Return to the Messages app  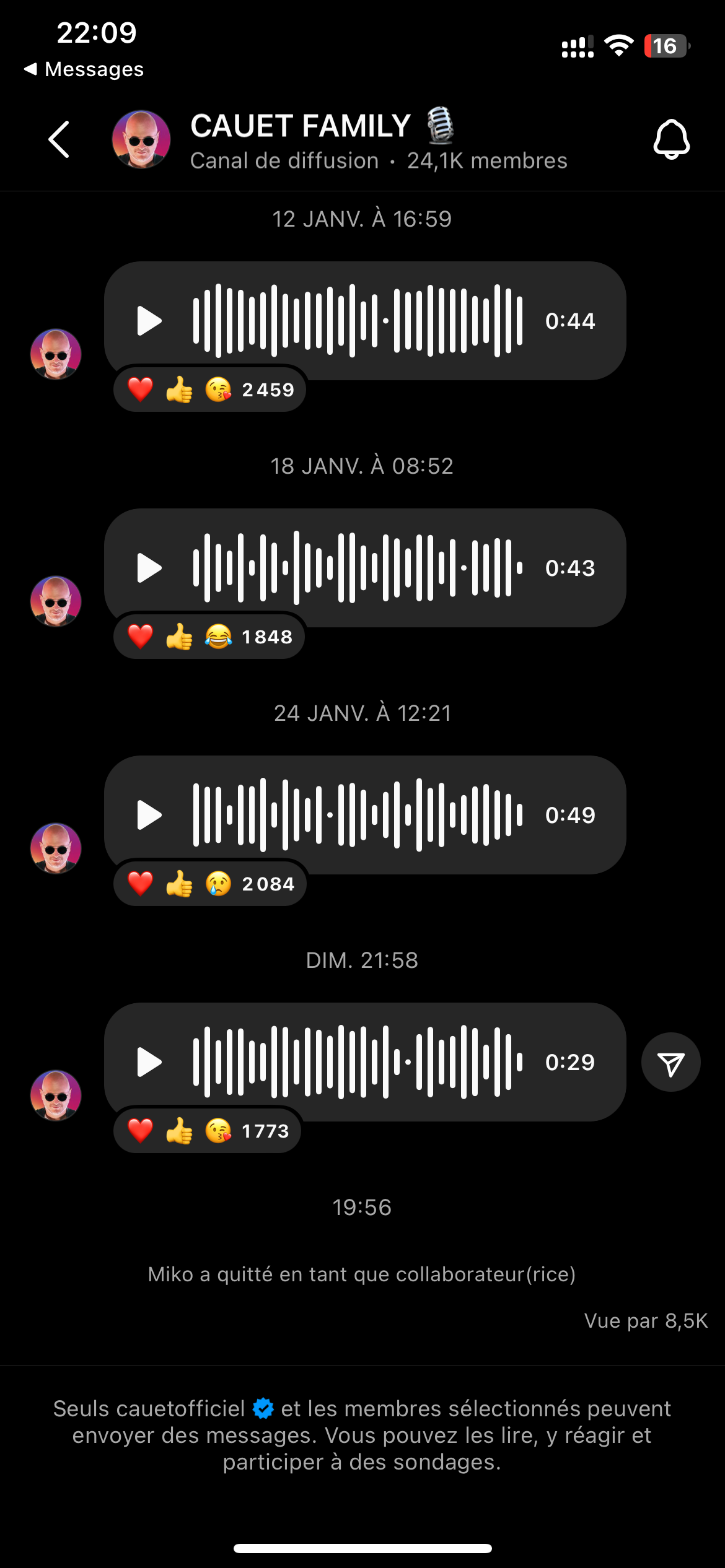(84, 69)
